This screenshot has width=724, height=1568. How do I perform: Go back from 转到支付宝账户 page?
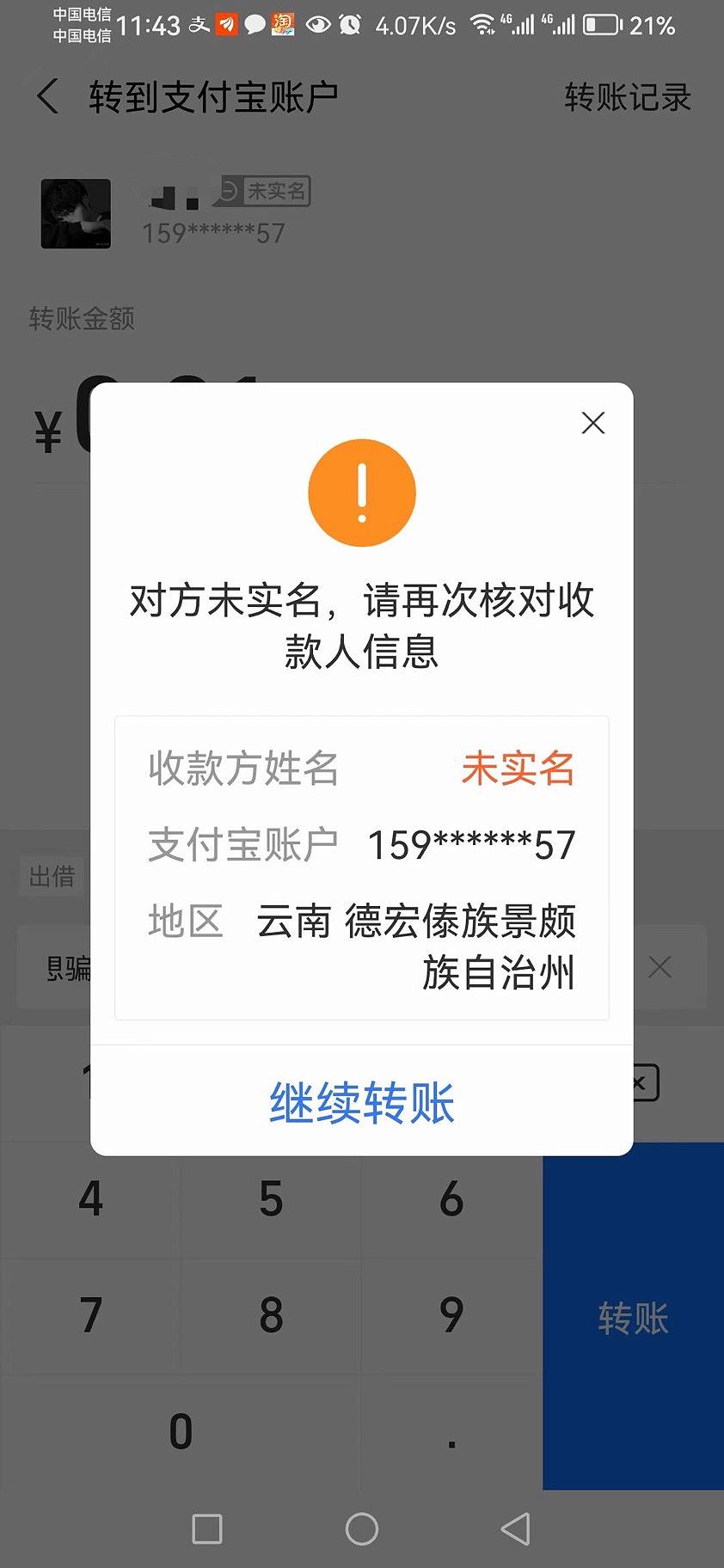coord(49,96)
